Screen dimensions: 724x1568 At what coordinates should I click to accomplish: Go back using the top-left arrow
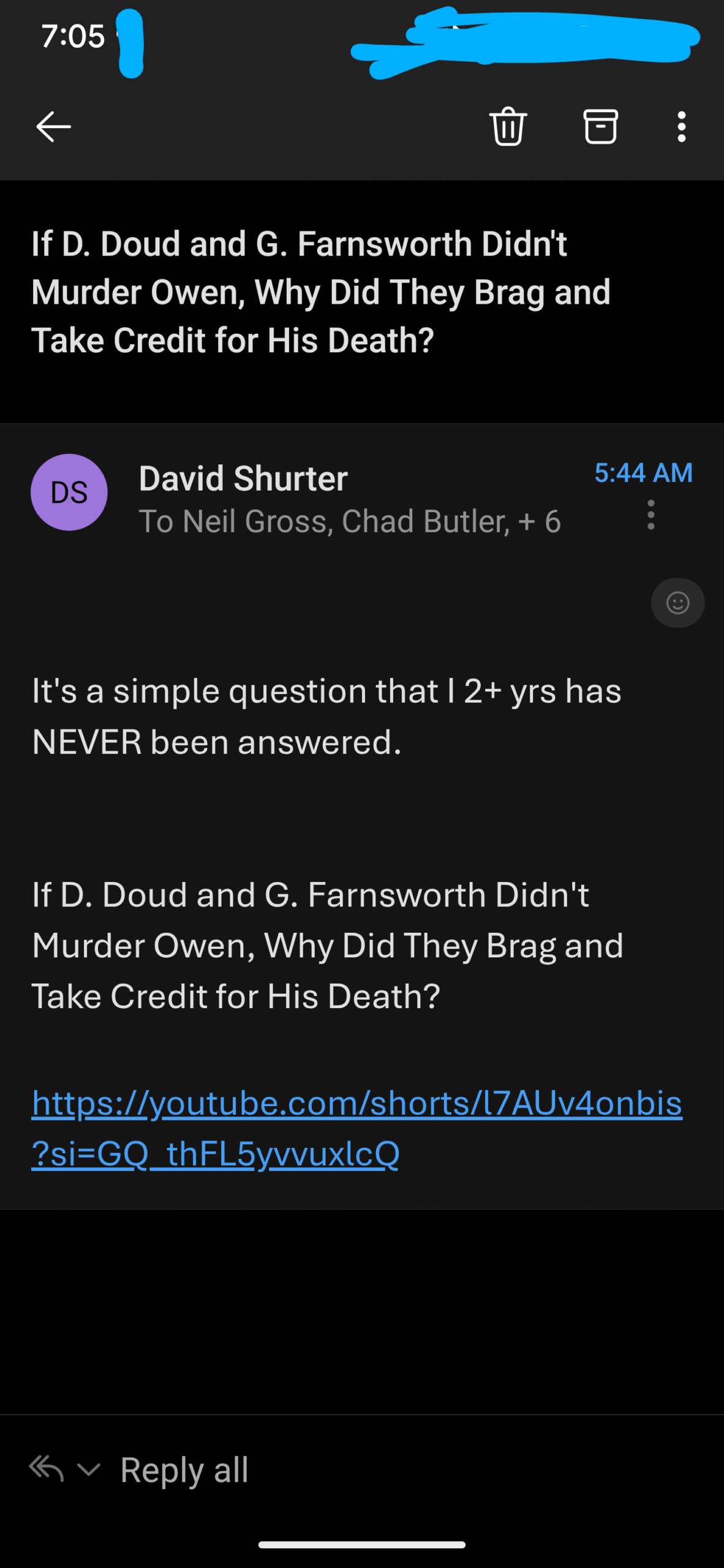click(x=53, y=127)
